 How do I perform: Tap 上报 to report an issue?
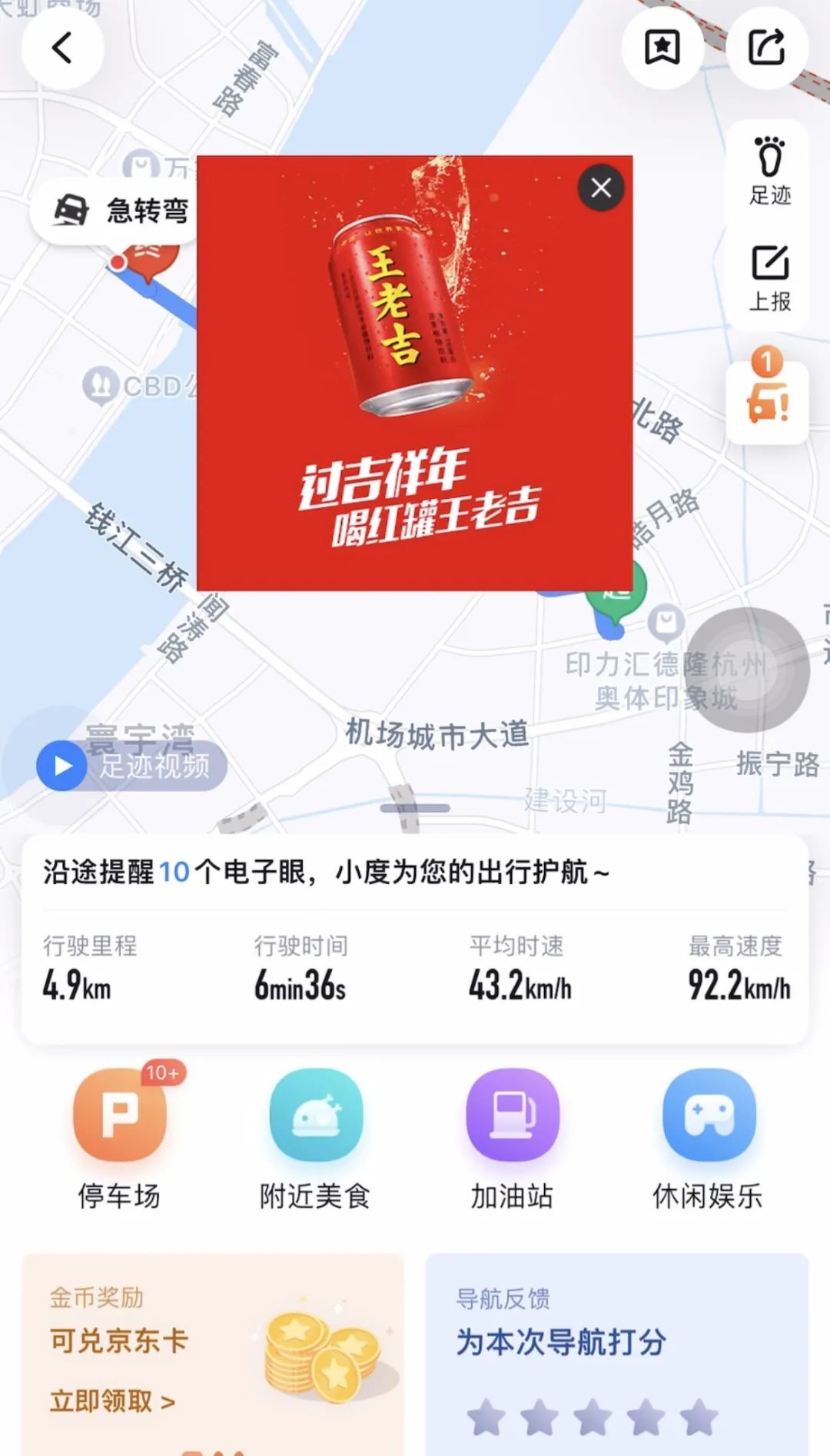(x=769, y=278)
